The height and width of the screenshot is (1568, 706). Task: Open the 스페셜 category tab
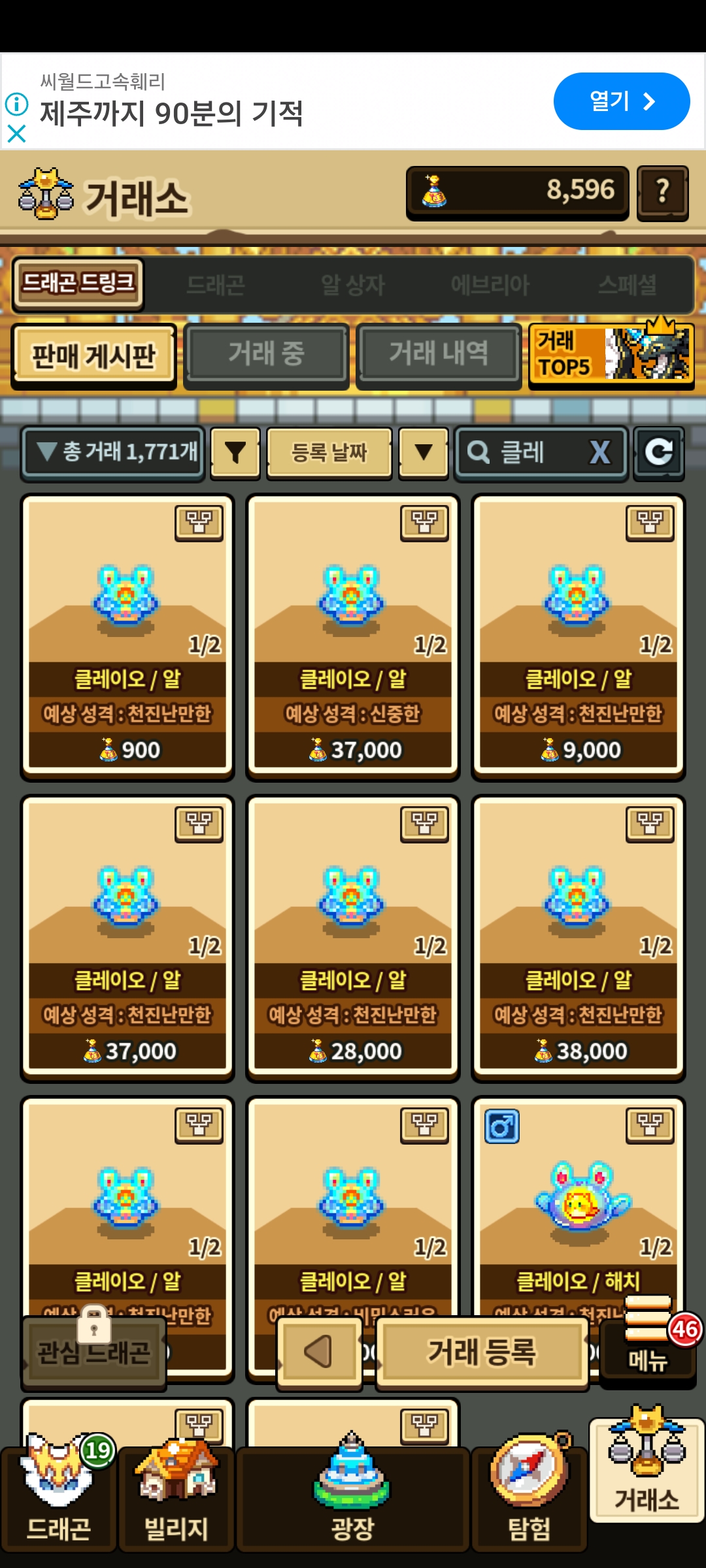627,285
